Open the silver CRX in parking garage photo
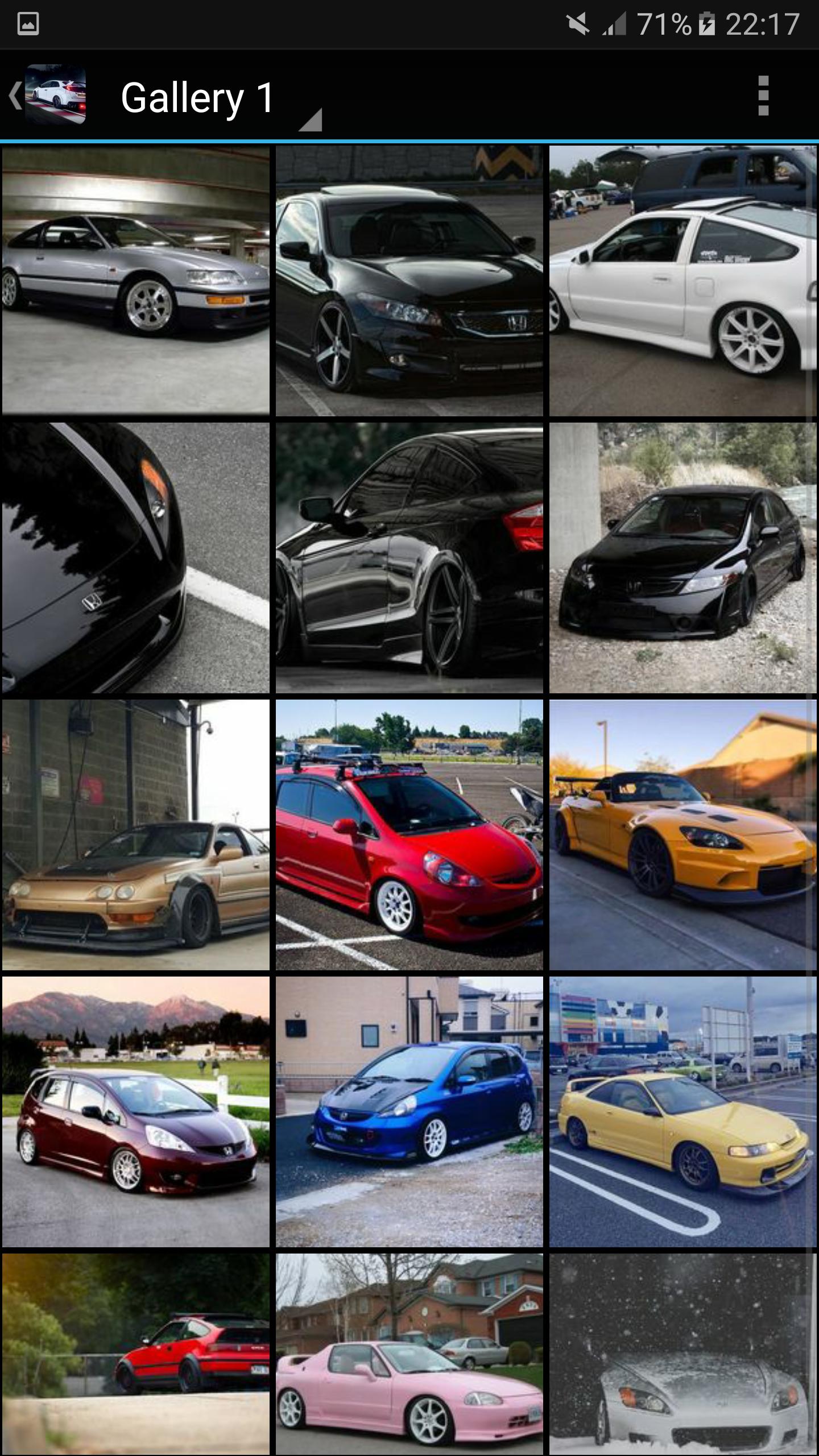This screenshot has width=819, height=1456. 136,280
